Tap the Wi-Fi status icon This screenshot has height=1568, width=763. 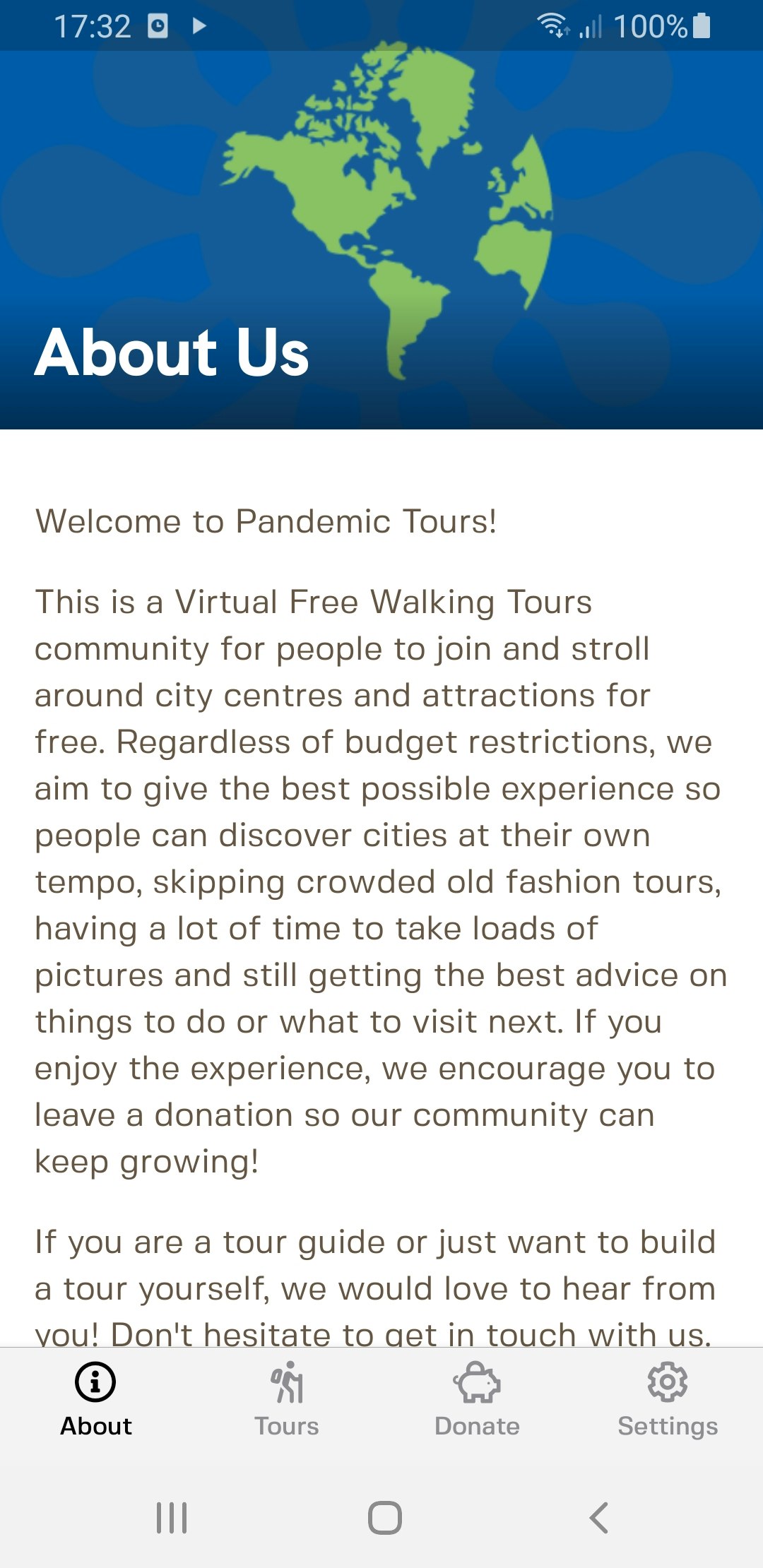click(553, 25)
